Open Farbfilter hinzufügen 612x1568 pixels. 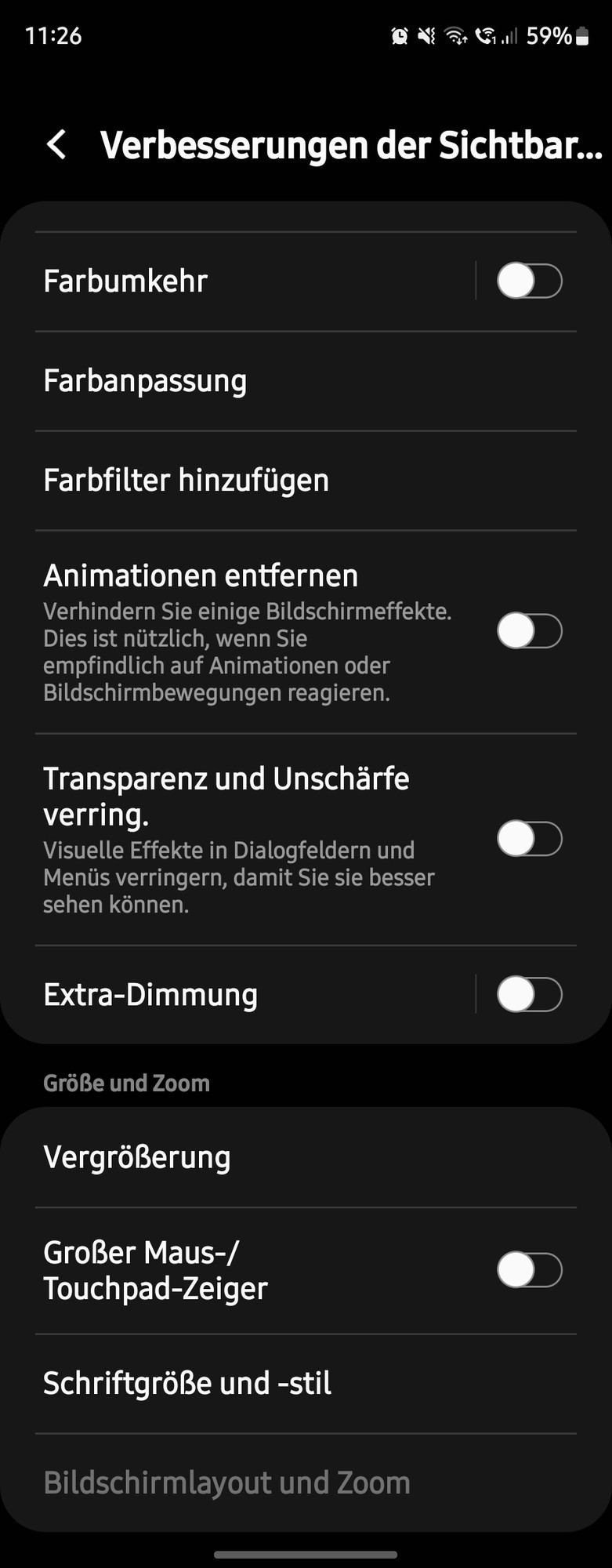pyautogui.click(x=306, y=481)
